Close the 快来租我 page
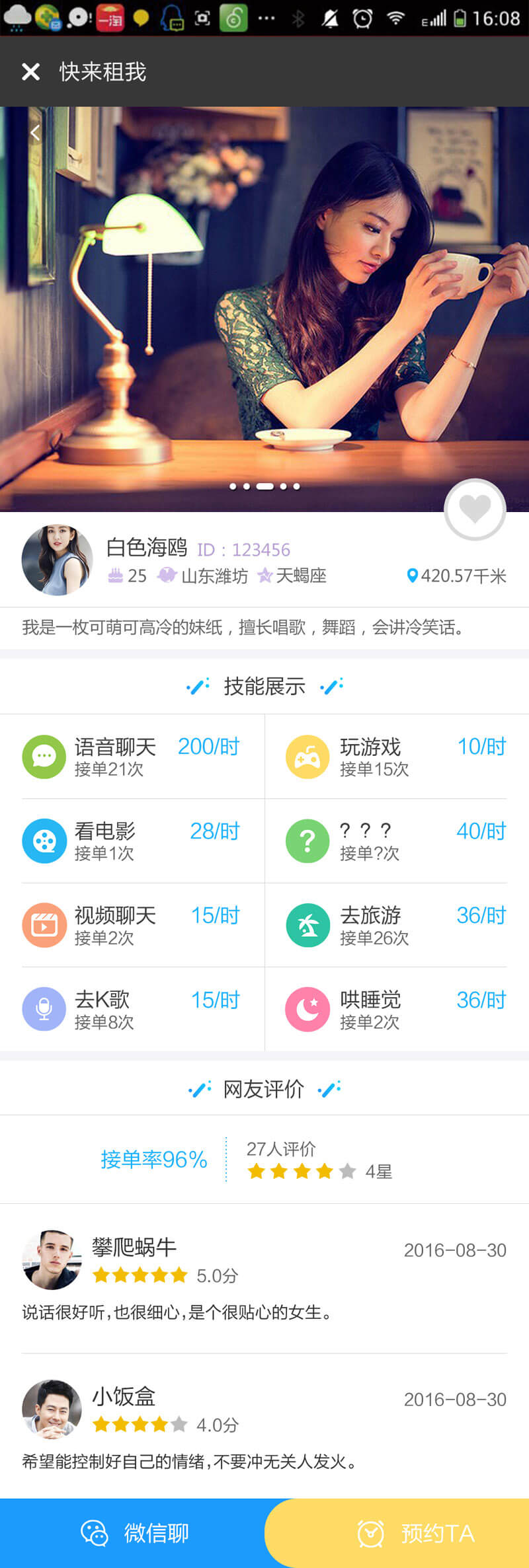Screen dimensions: 529x1568 click(x=30, y=71)
